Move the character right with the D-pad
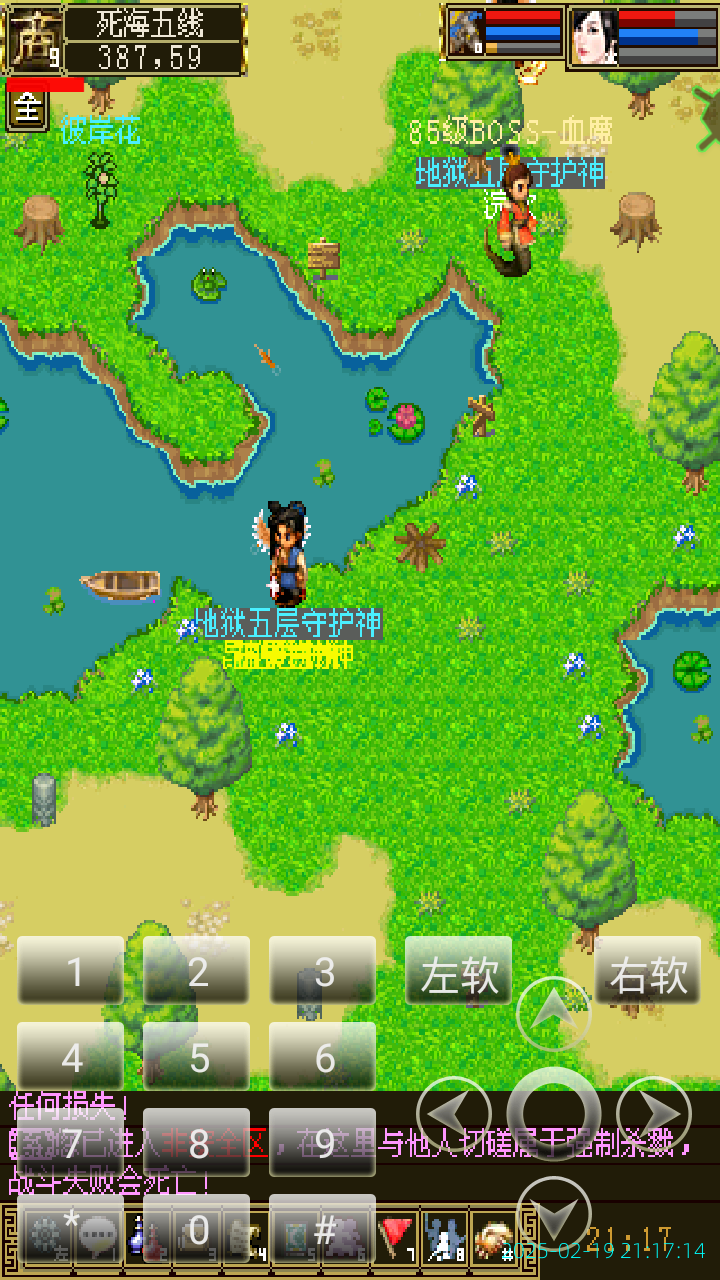Screen dimensions: 720x1280 coord(654,1113)
